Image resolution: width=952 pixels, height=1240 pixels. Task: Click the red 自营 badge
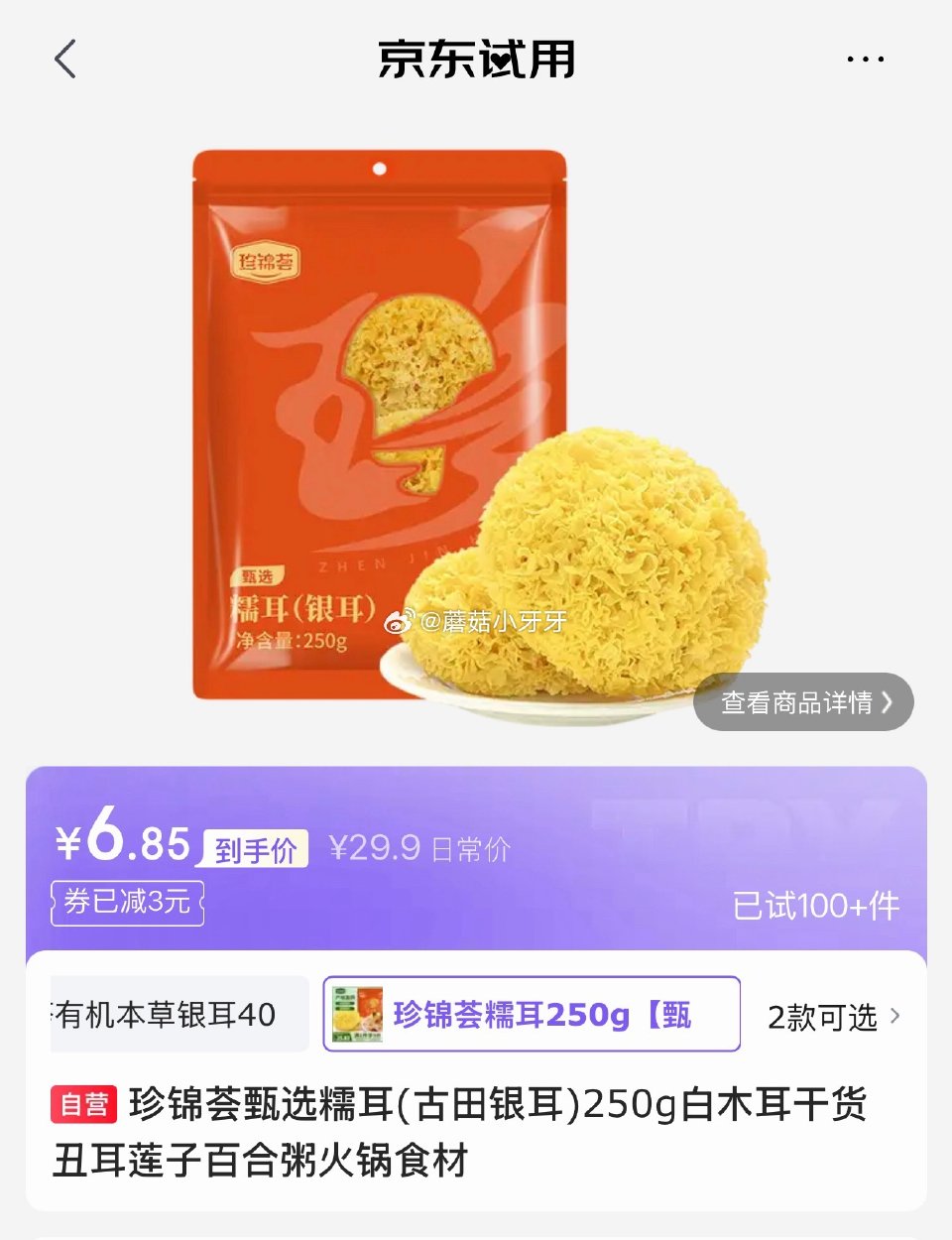(x=84, y=1103)
